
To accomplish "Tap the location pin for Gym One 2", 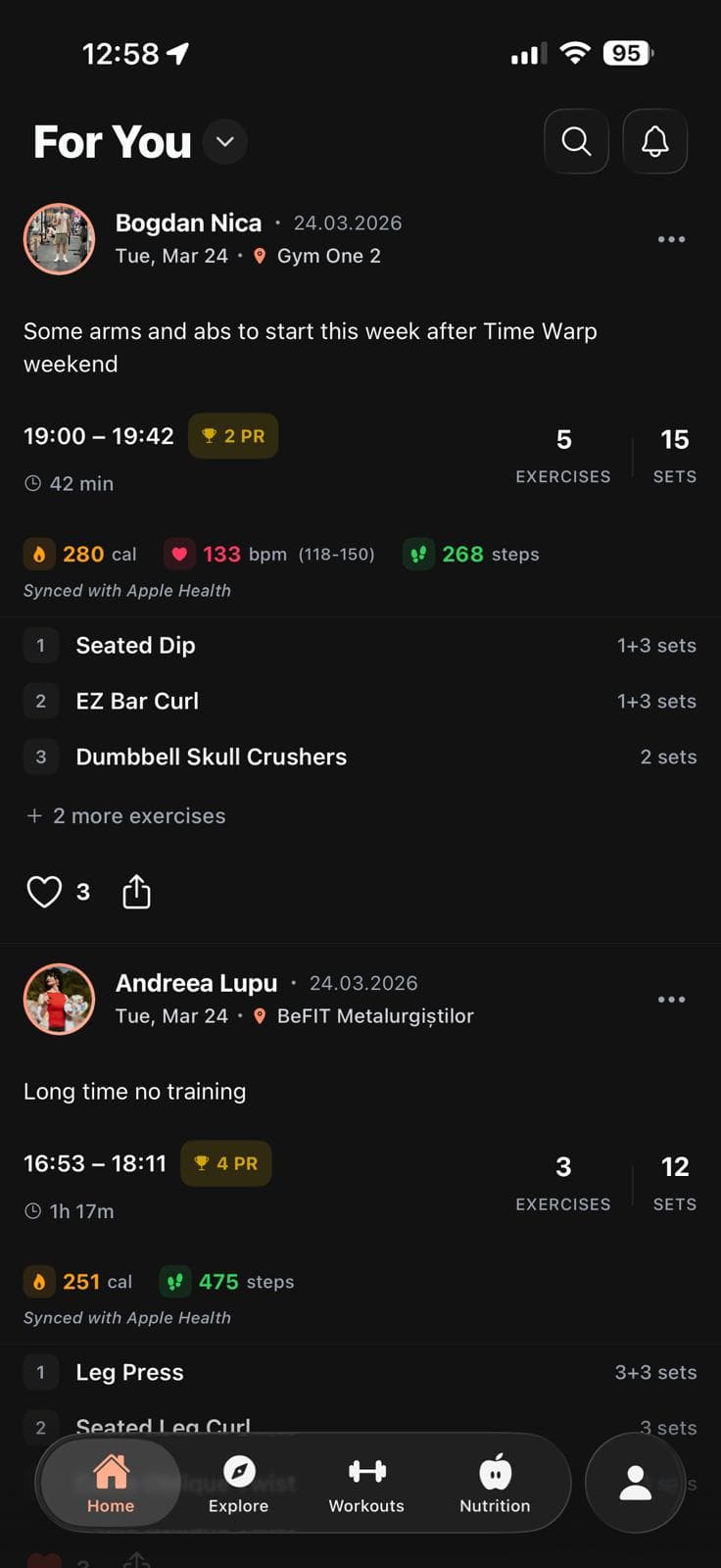I will 259,256.
